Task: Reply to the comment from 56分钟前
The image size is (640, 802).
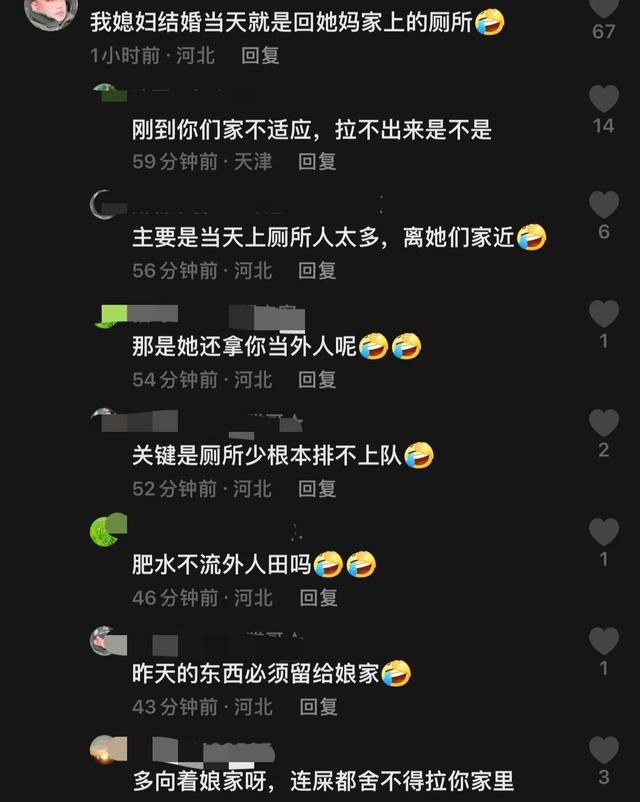Action: [318, 270]
